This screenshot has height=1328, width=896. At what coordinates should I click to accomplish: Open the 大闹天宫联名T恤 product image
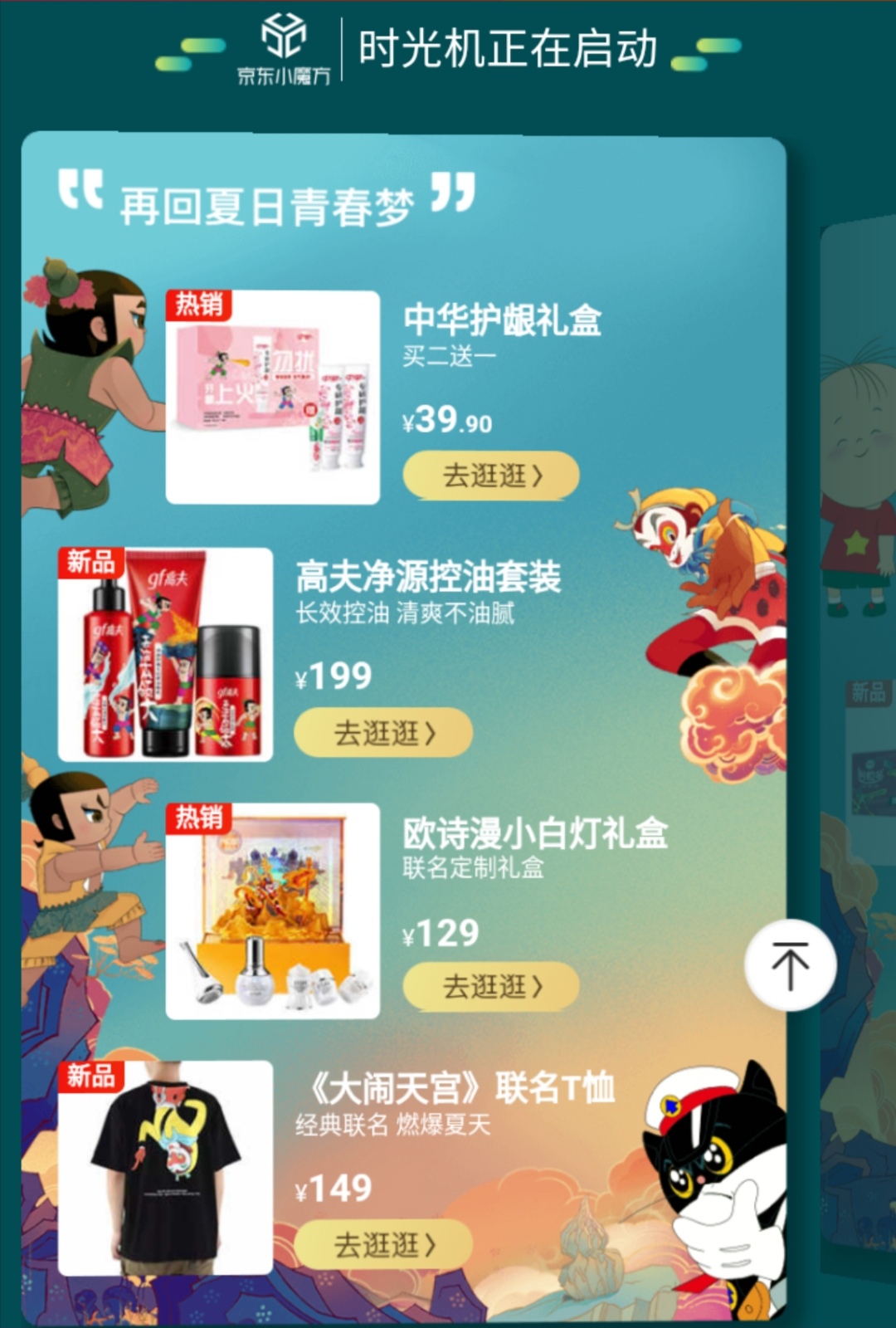click(165, 1167)
